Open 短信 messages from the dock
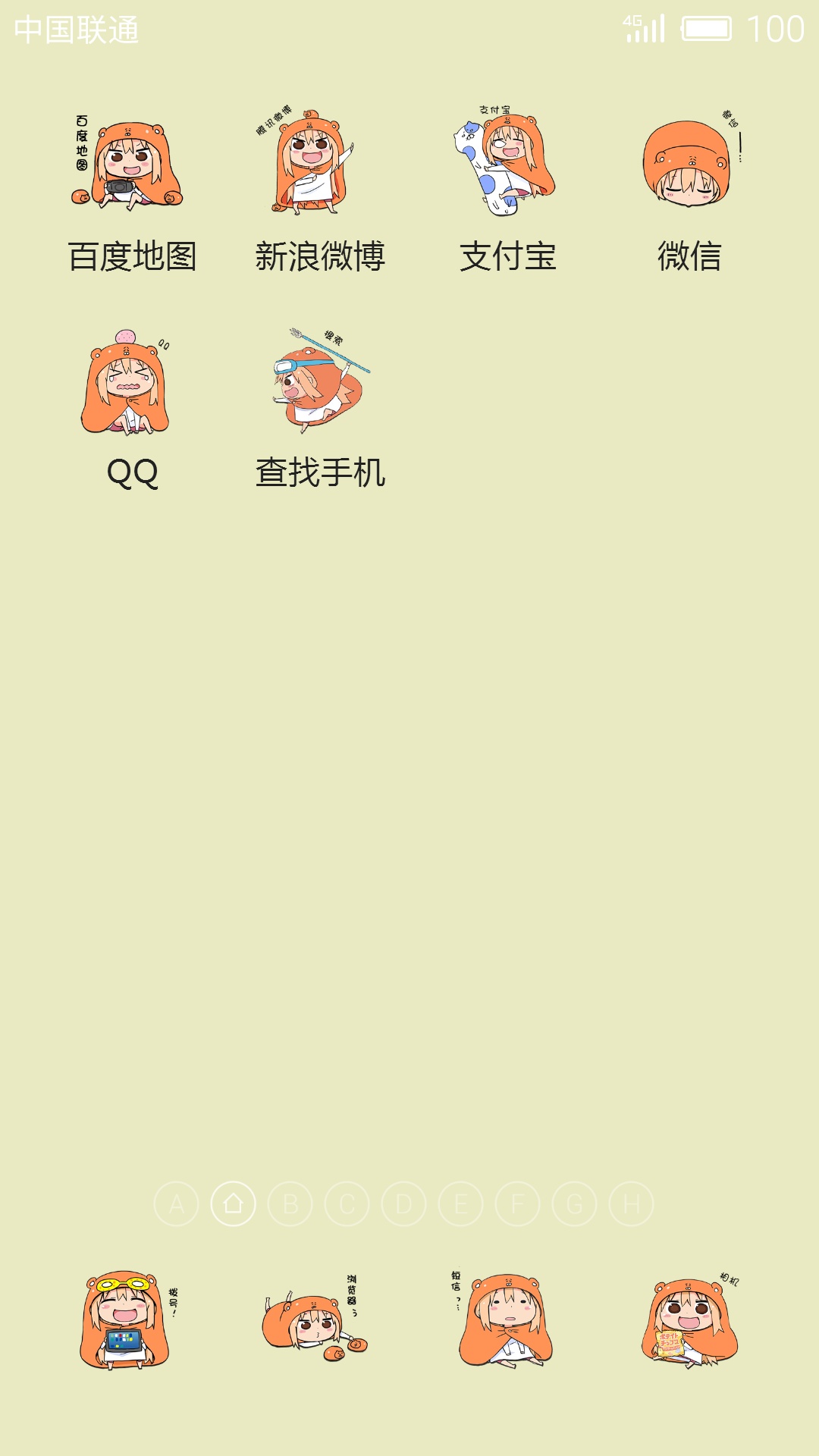819x1456 pixels. 504,1319
